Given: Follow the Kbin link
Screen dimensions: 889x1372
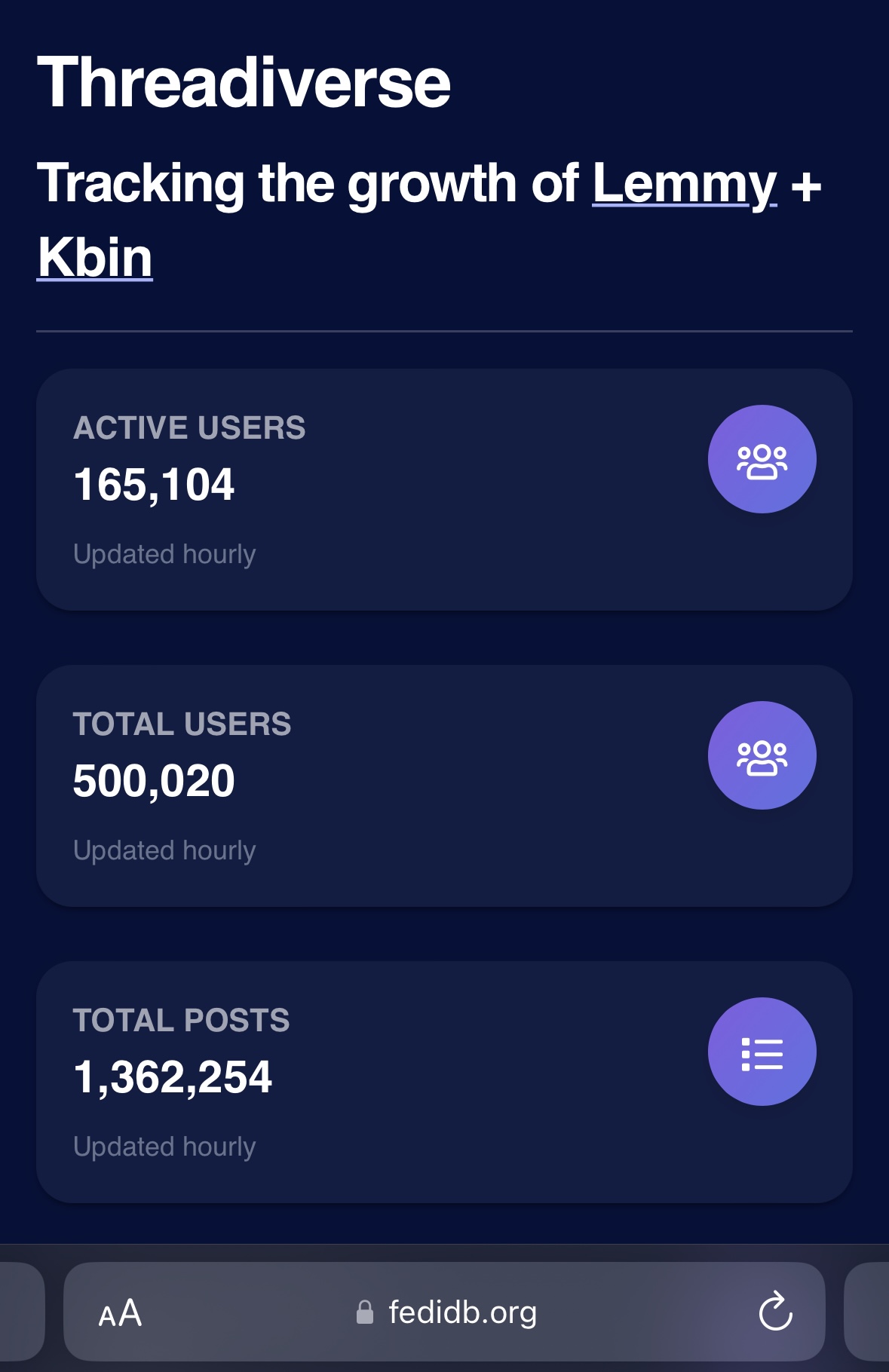Looking at the screenshot, I should pyautogui.click(x=95, y=258).
